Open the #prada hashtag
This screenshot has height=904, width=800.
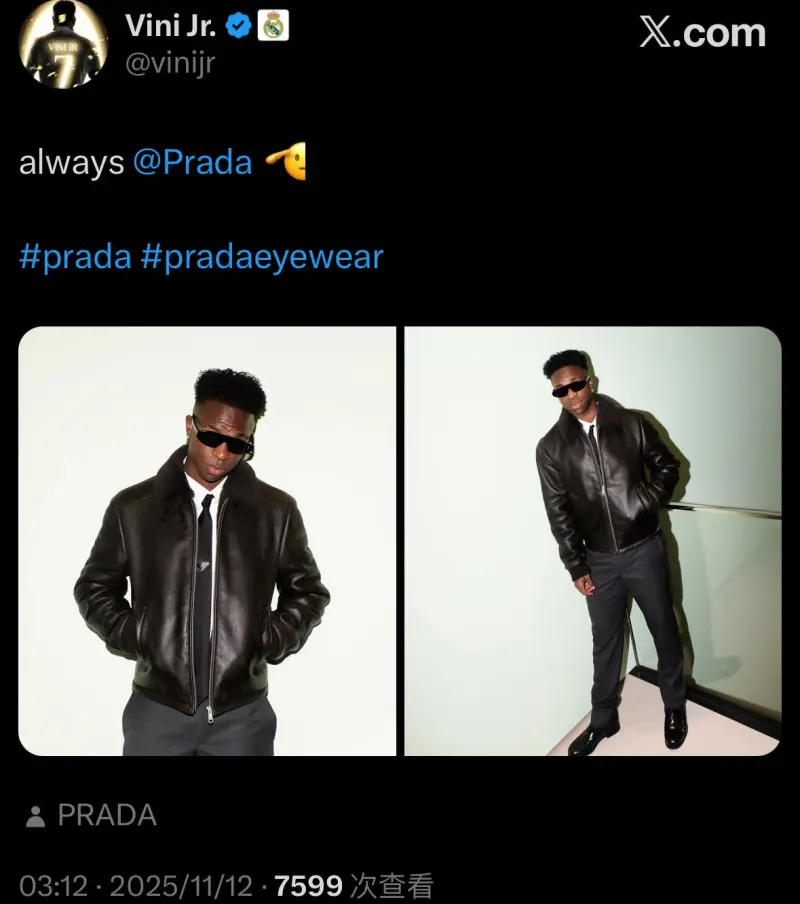coord(75,257)
